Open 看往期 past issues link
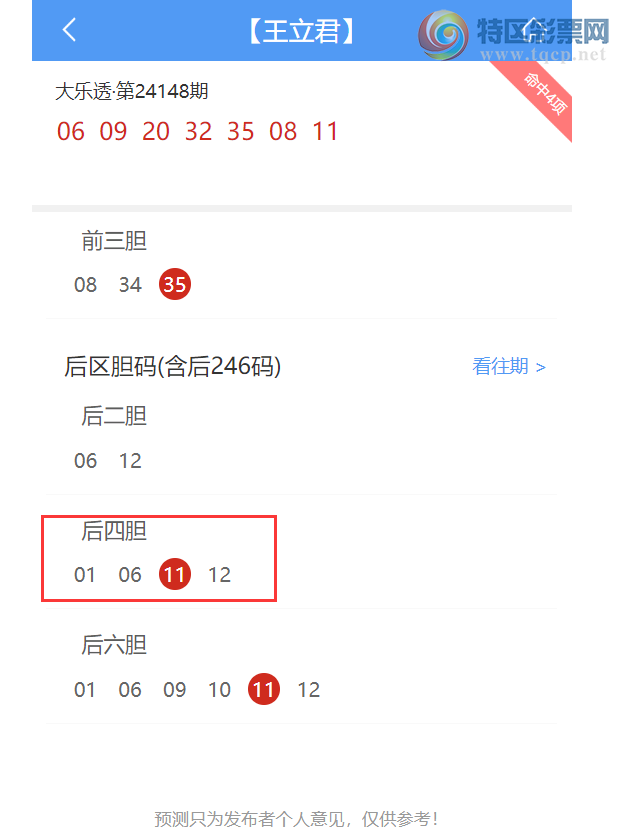The height and width of the screenshot is (827, 619). (x=508, y=367)
